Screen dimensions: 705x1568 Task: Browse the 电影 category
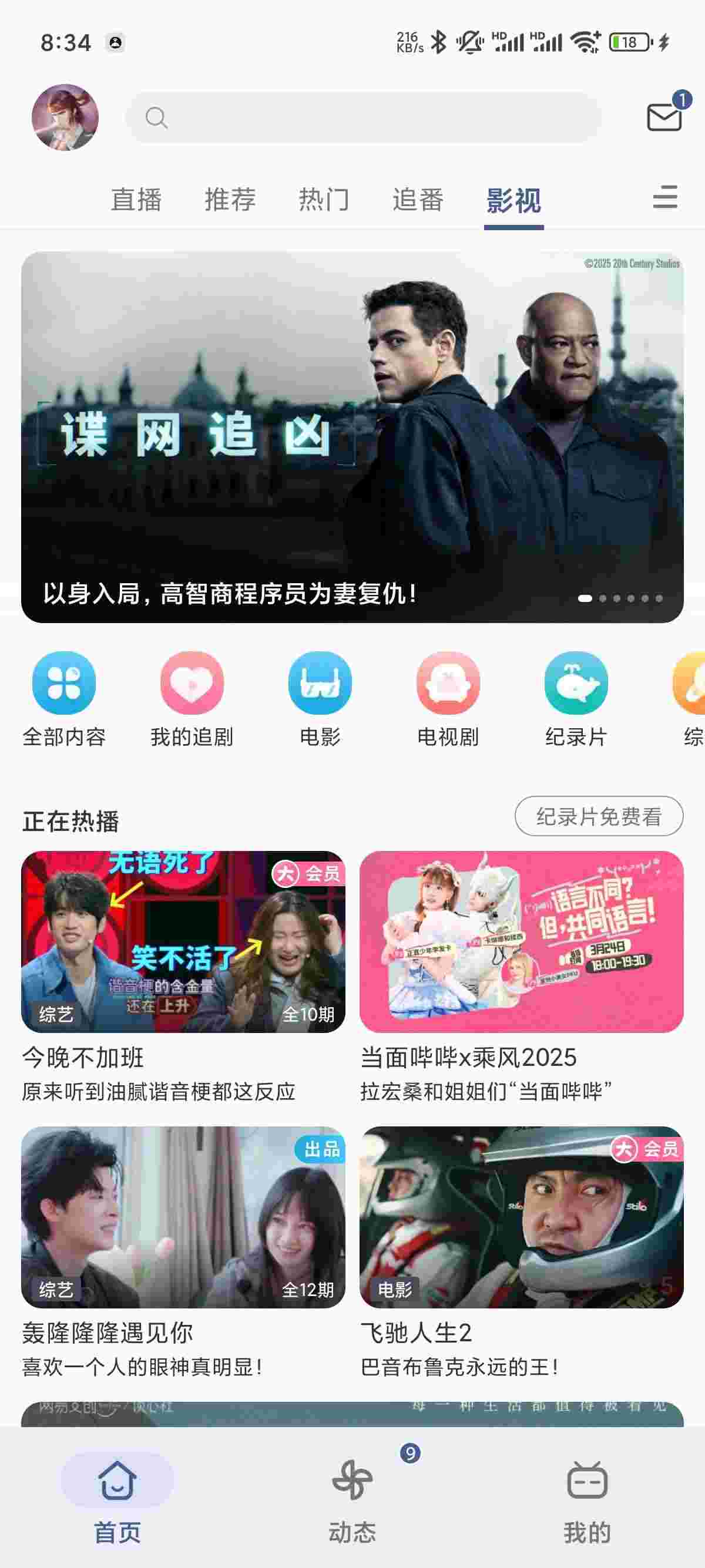(x=320, y=698)
